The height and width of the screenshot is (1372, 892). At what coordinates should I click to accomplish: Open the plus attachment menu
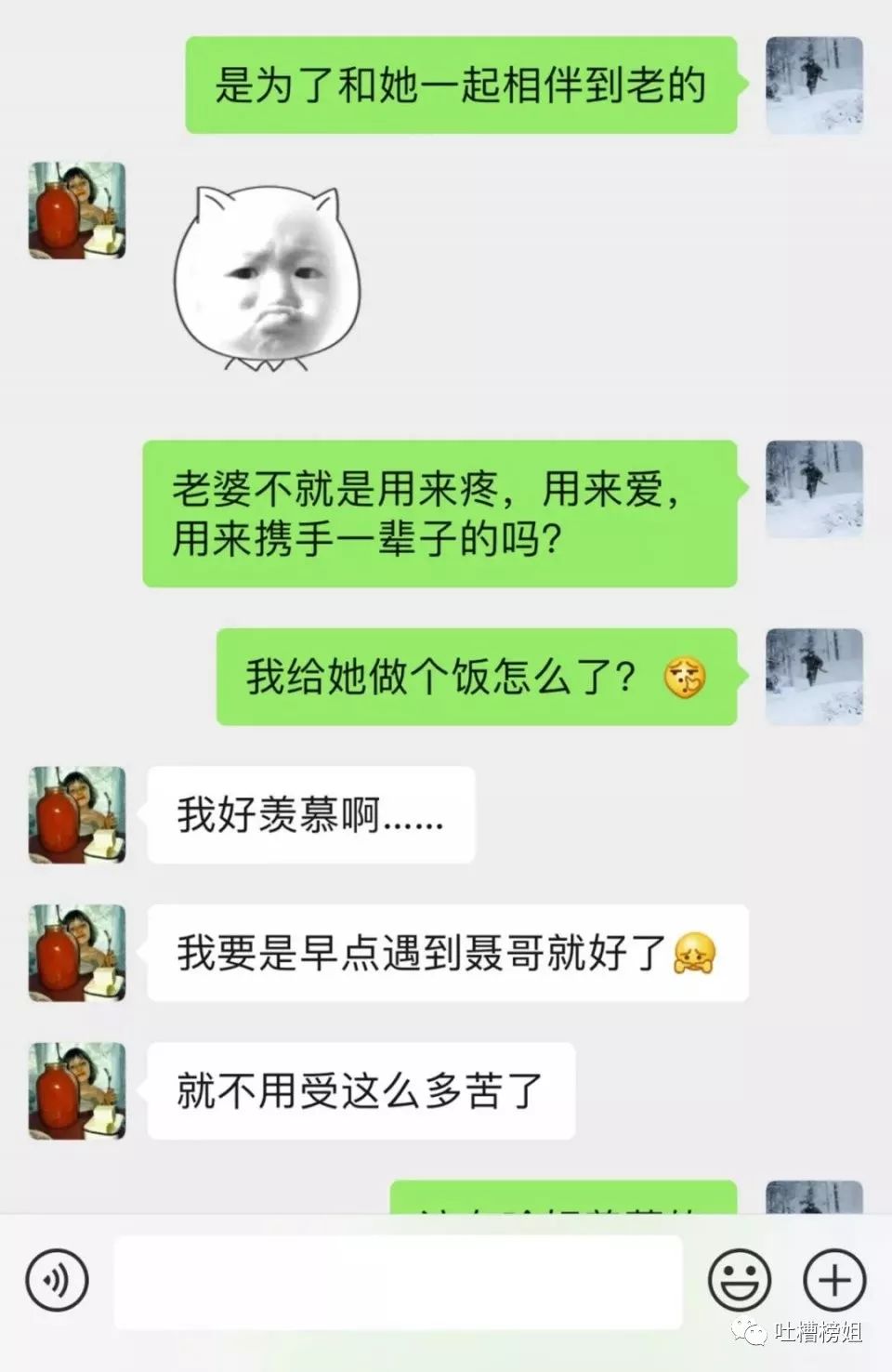tap(833, 1280)
